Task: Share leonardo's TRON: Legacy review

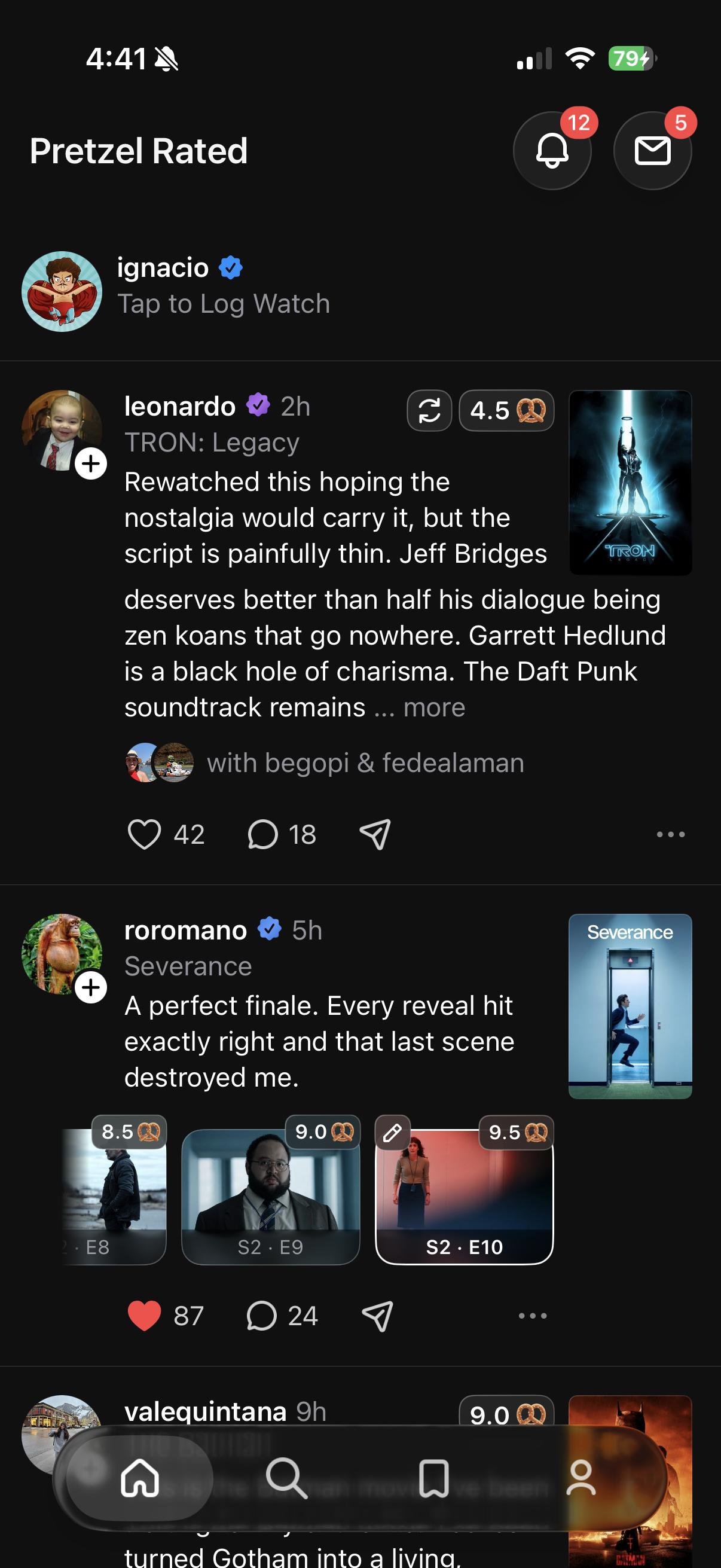Action: 375,834
